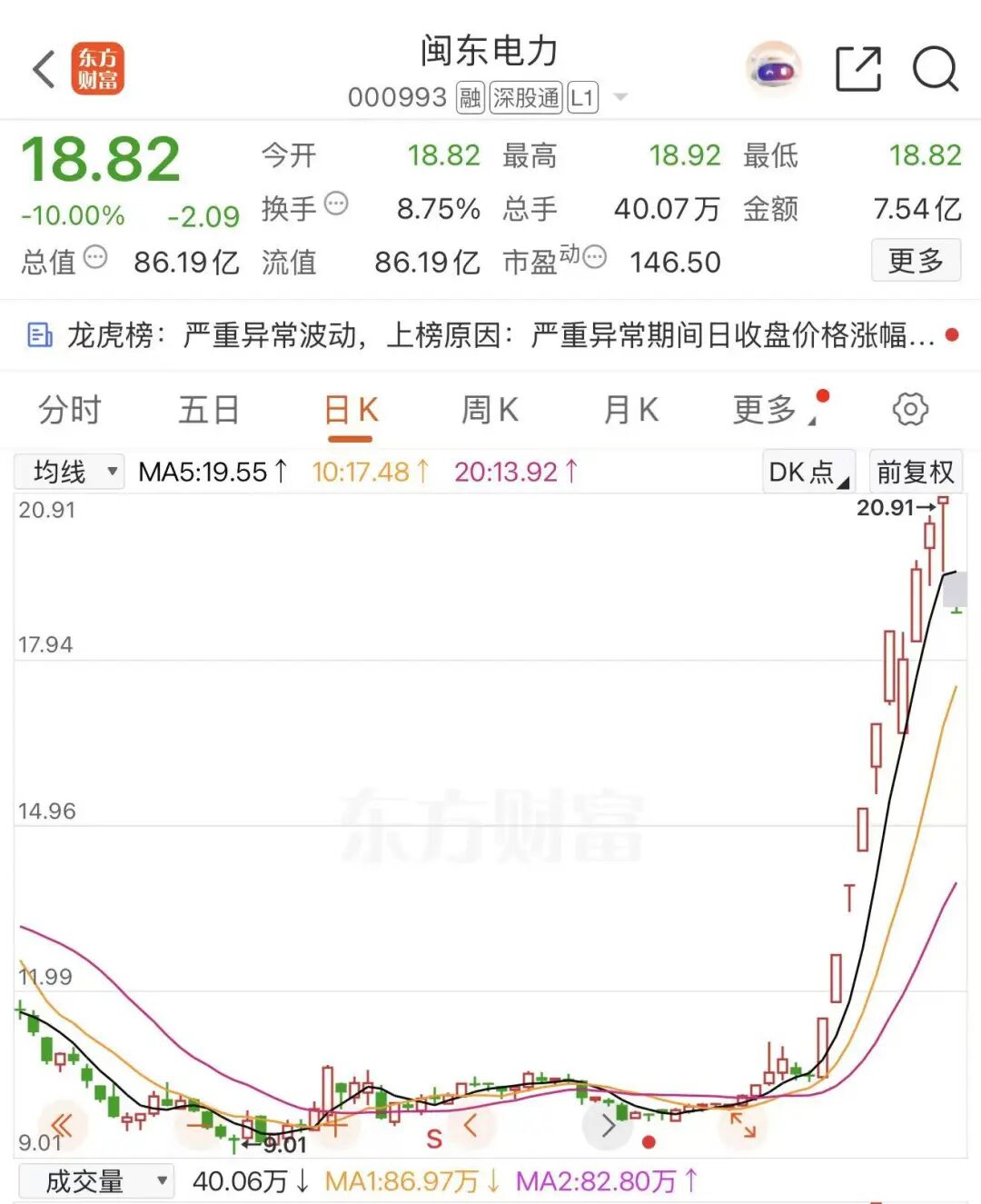Tap the double left arrow on chart
981x1204 pixels.
[62, 1127]
